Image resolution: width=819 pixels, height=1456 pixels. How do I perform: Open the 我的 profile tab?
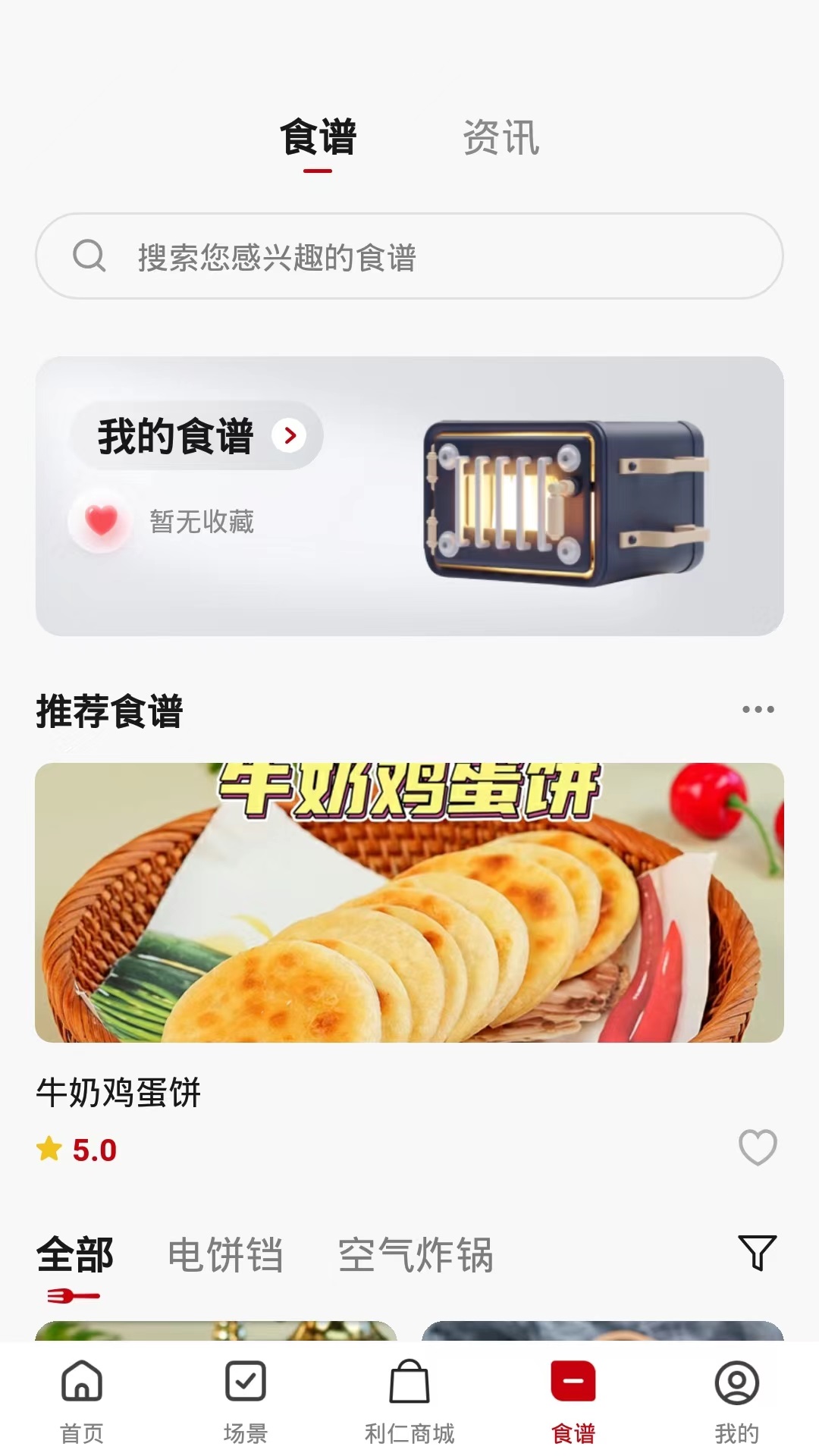(737, 1401)
